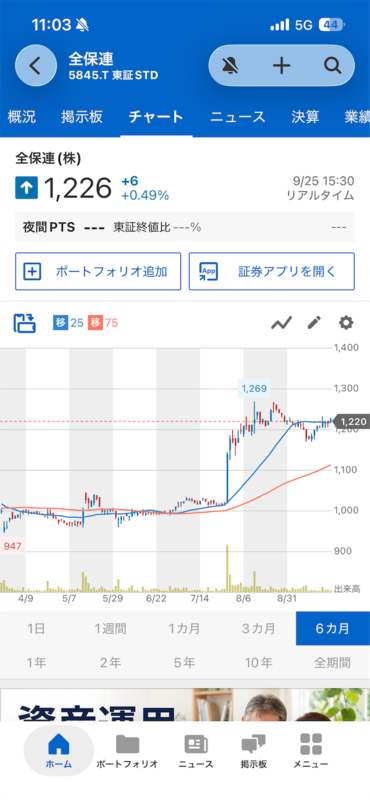Open the ニュース top tab
The image size is (370, 800).
coord(238,117)
